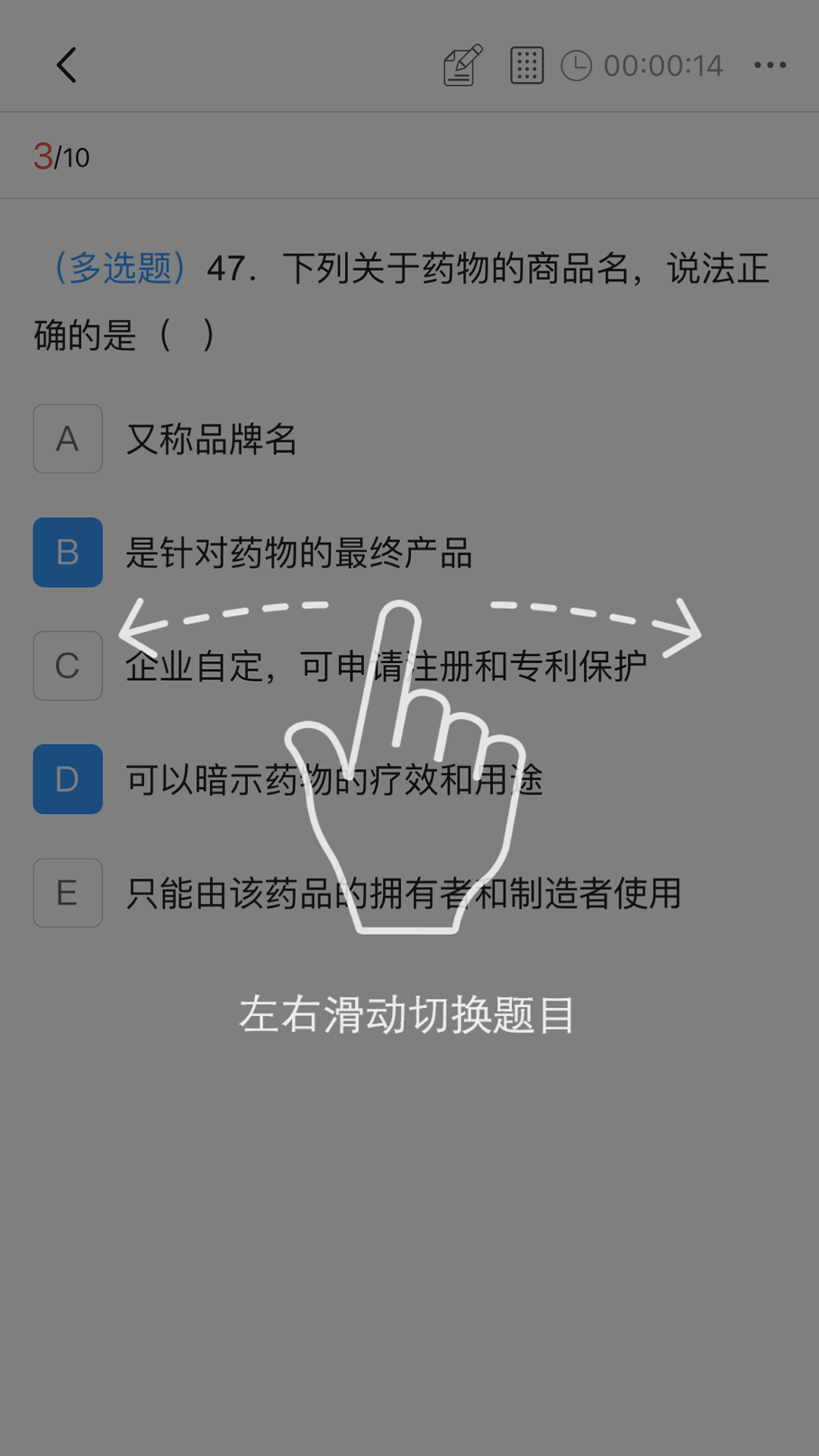This screenshot has height=1456, width=819.
Task: Mark option E 只能由该药品的拥有者和制造者使用
Action: [x=68, y=893]
